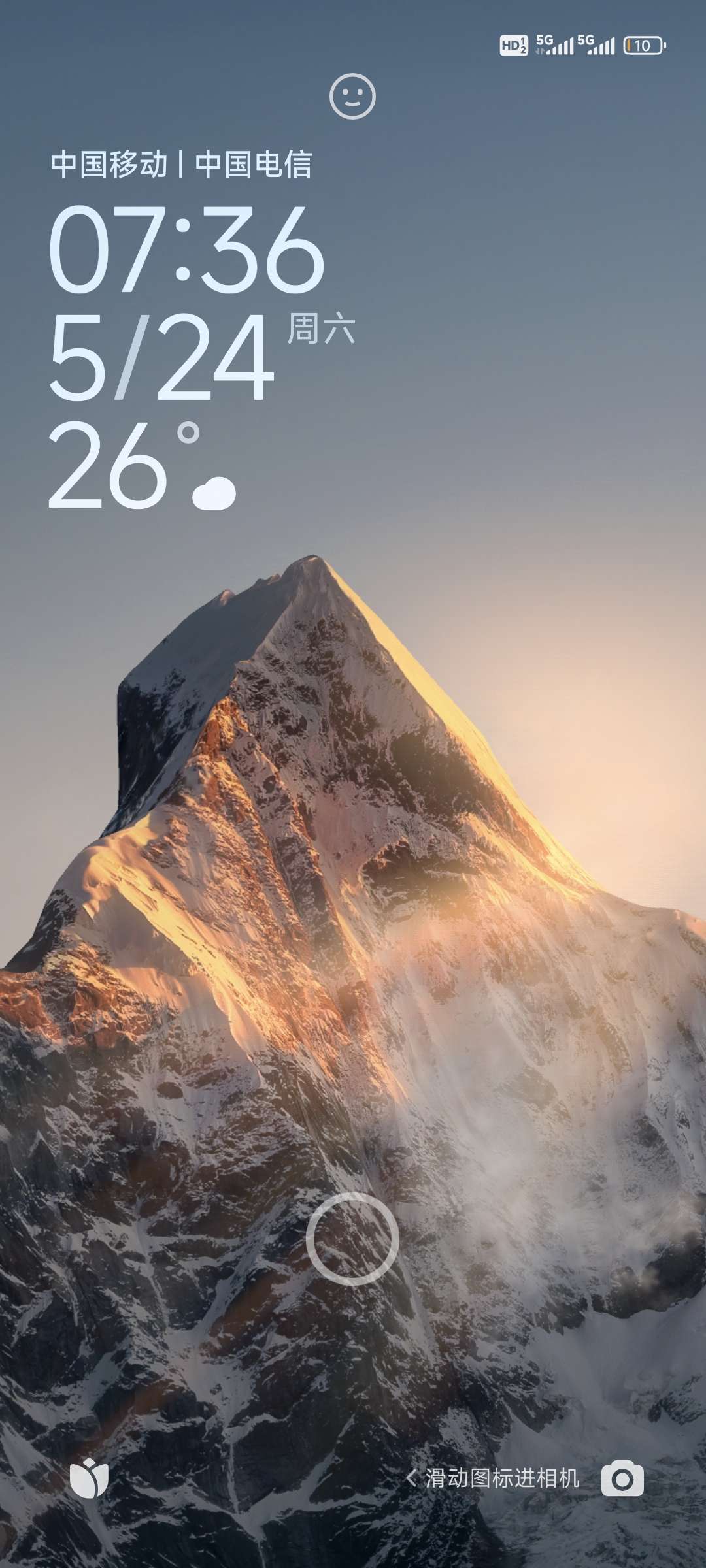
Task: Tap the face unlock smiley icon
Action: (352, 97)
